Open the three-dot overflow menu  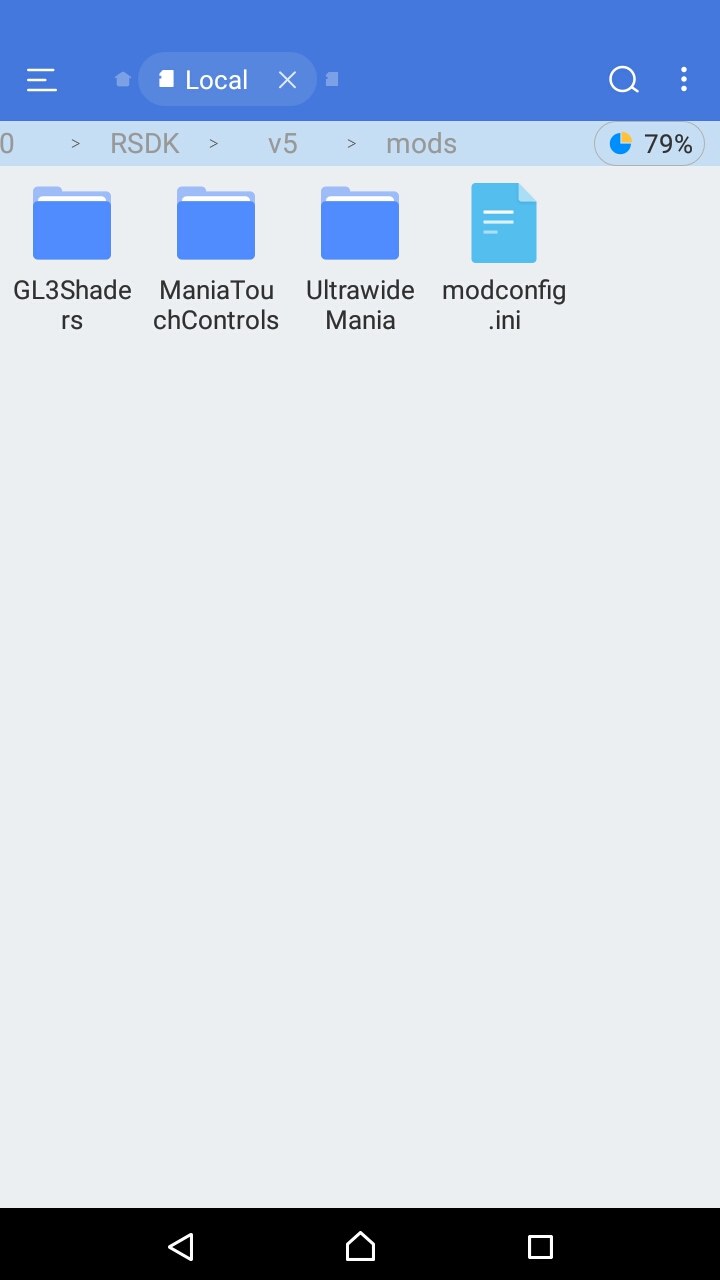tap(684, 79)
